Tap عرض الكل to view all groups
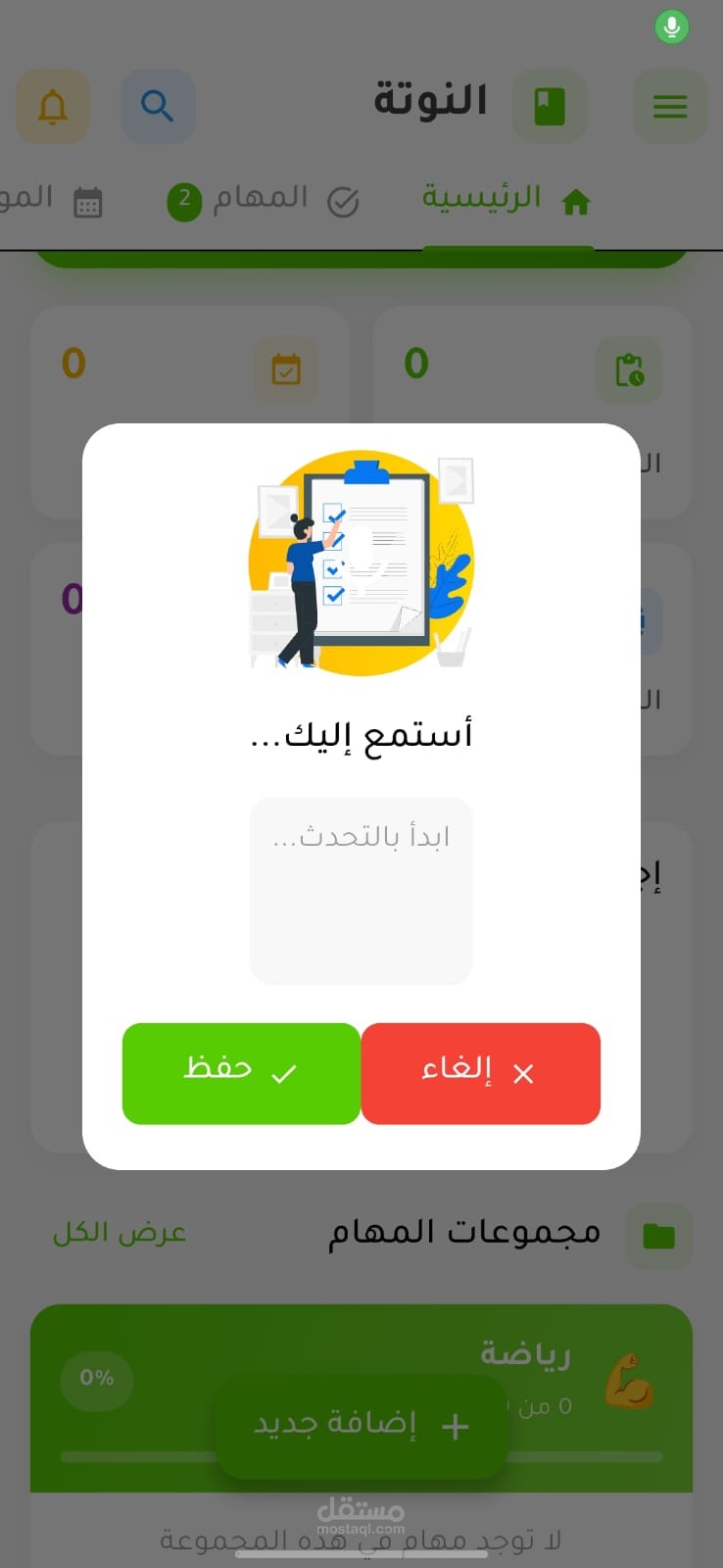 [120, 1233]
